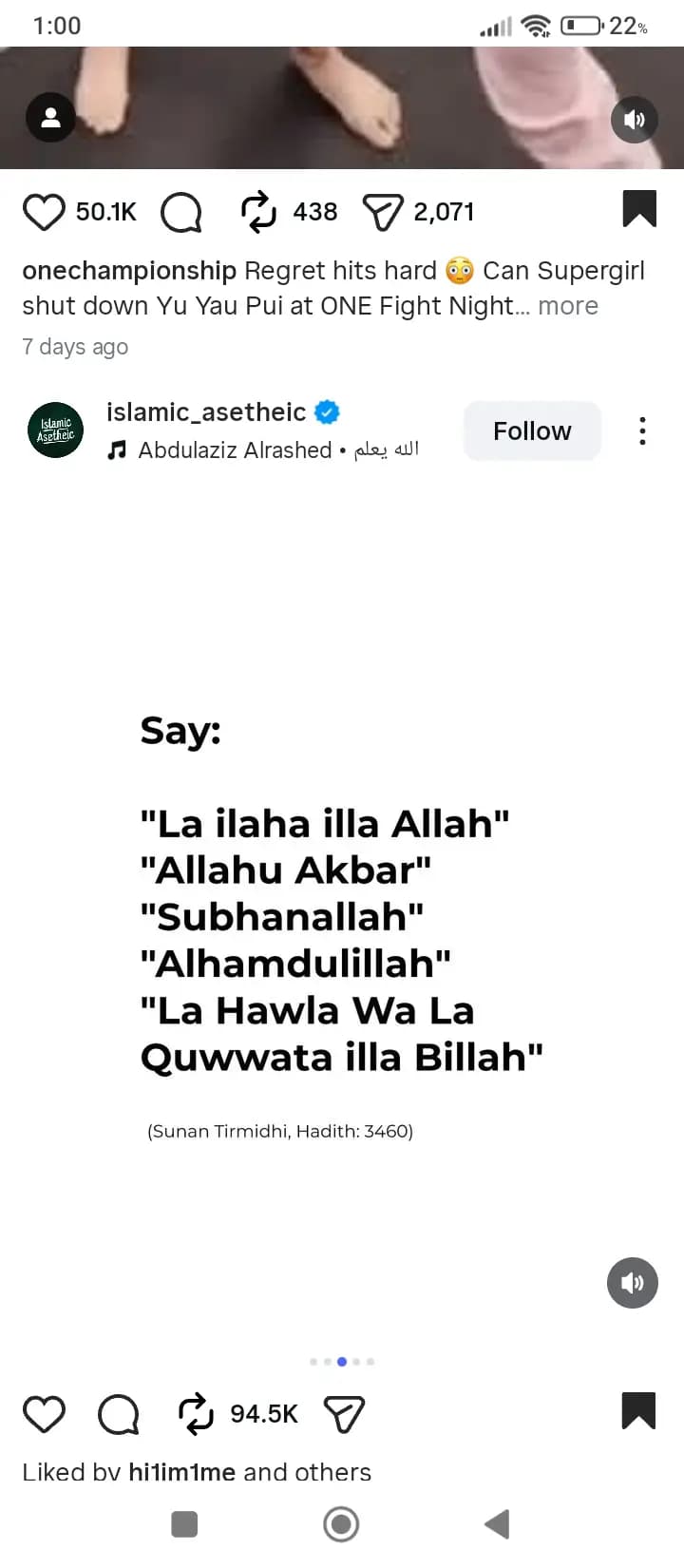Repost the islamic_asetheic post
The image size is (684, 1568).
coord(196,1414)
